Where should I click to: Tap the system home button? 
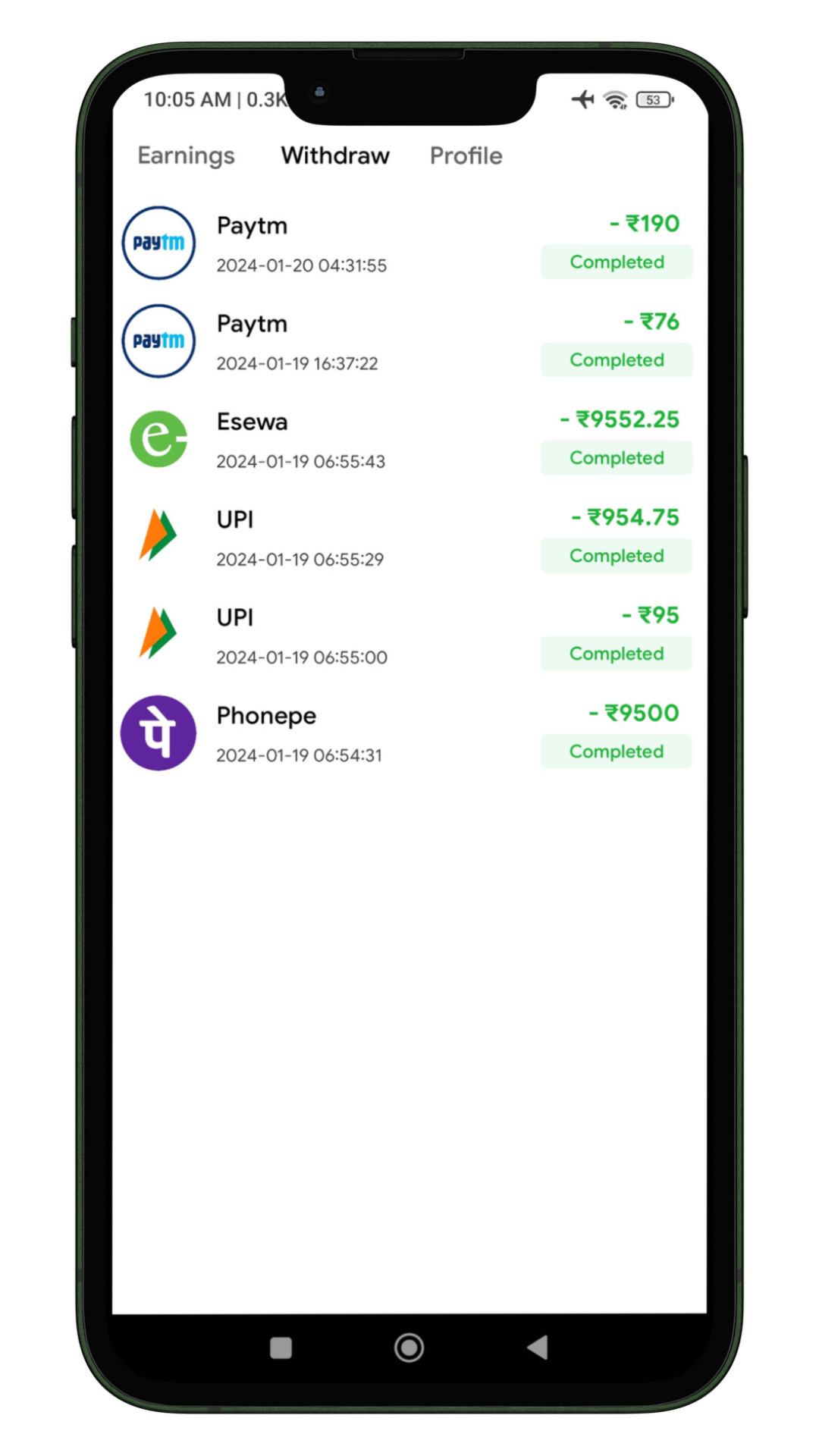pyautogui.click(x=409, y=1348)
